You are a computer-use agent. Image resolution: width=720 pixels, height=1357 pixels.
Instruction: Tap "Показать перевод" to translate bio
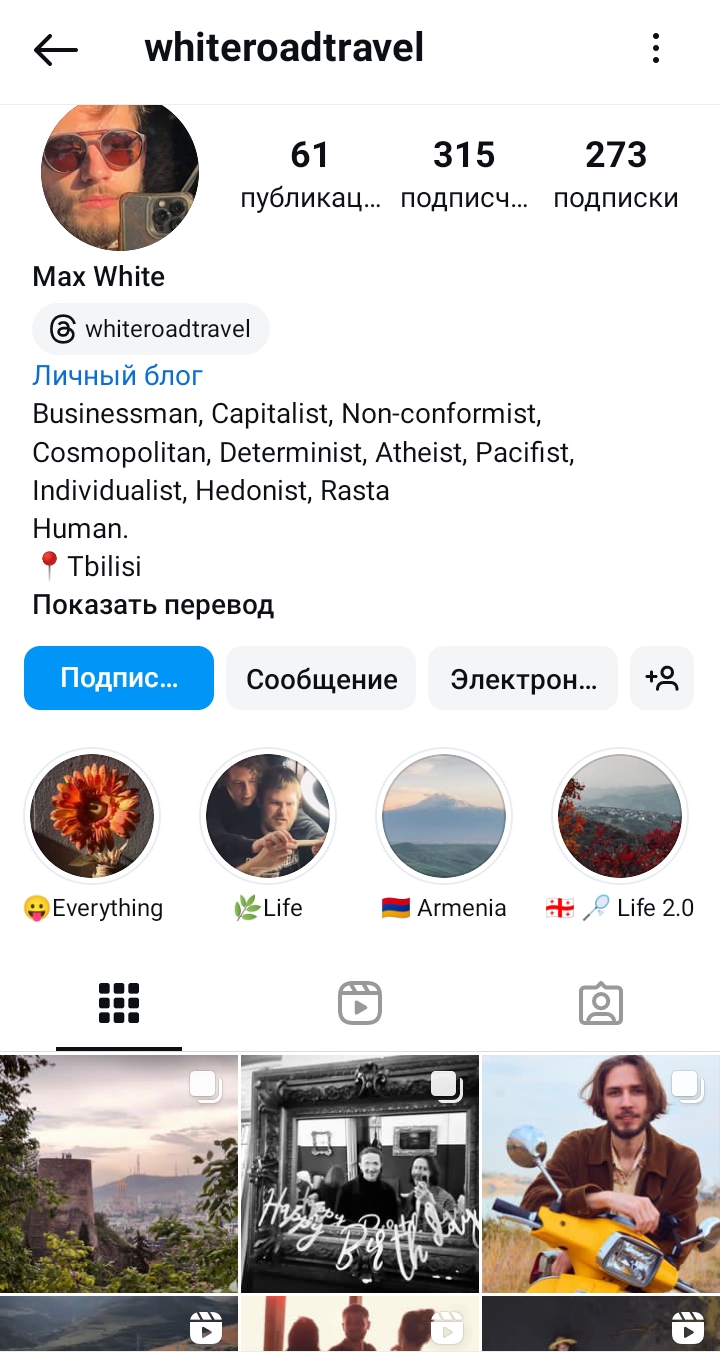[153, 605]
